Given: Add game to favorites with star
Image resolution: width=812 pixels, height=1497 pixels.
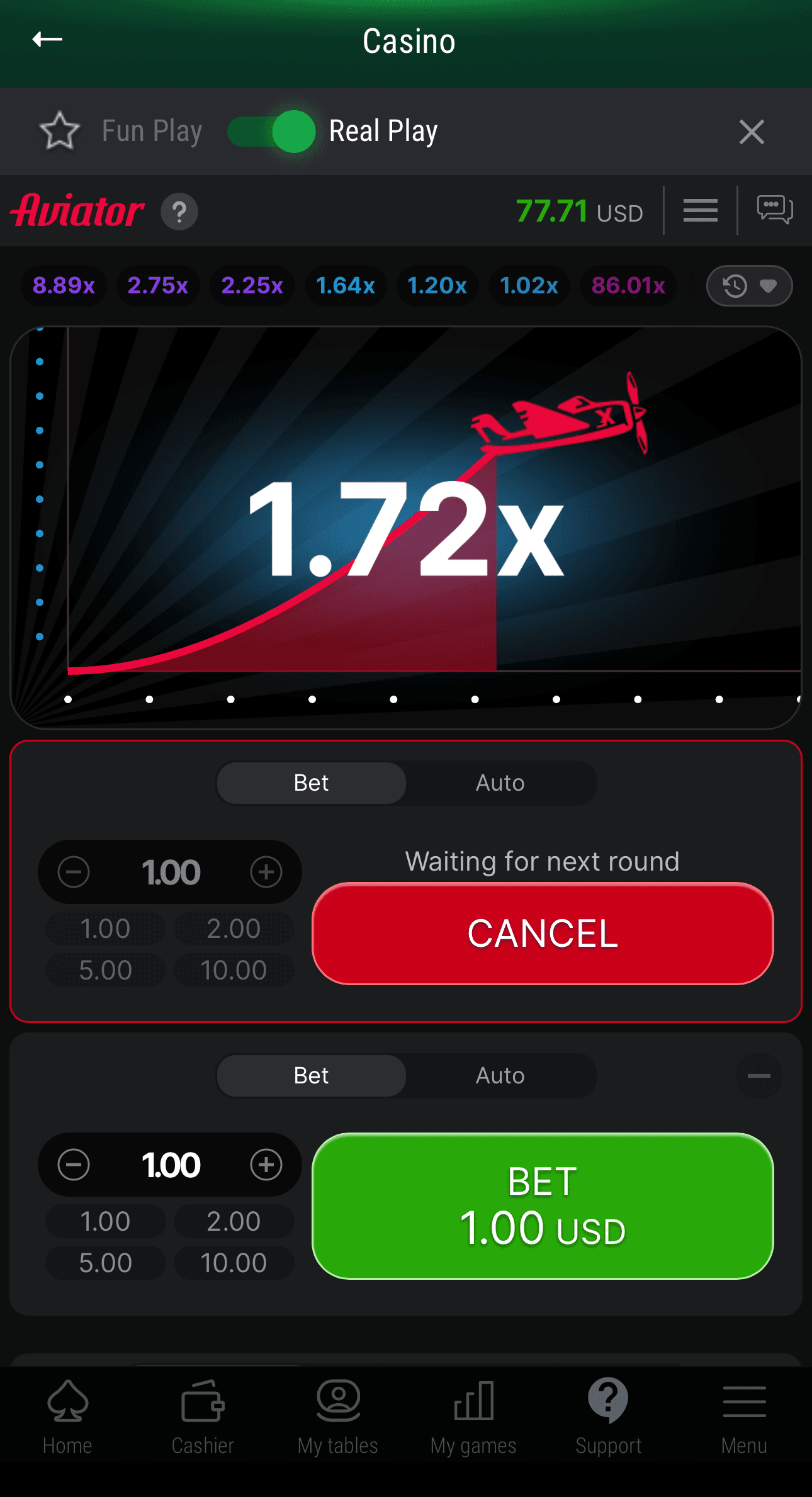Looking at the screenshot, I should [x=60, y=131].
